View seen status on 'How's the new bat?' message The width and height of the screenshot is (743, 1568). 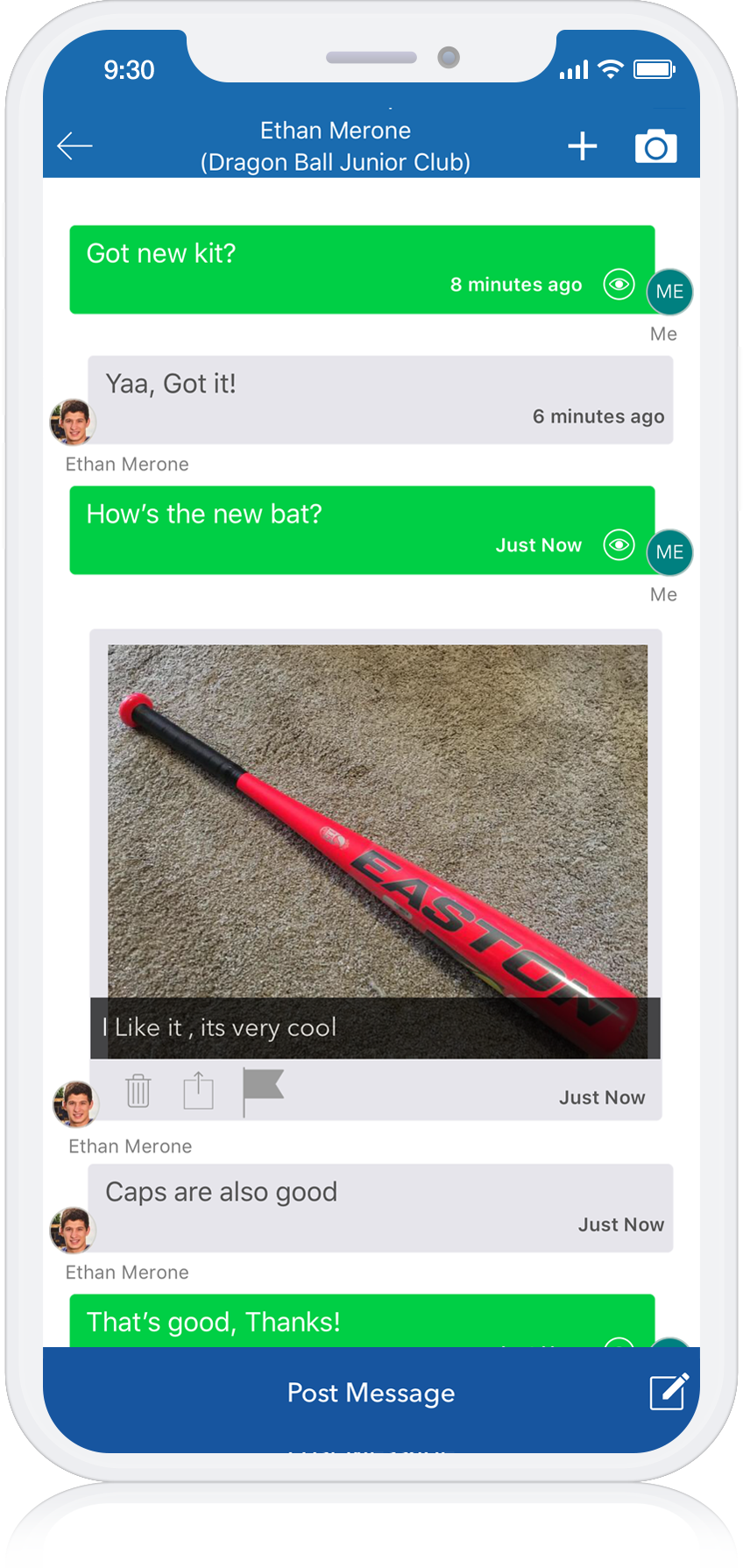coord(619,544)
